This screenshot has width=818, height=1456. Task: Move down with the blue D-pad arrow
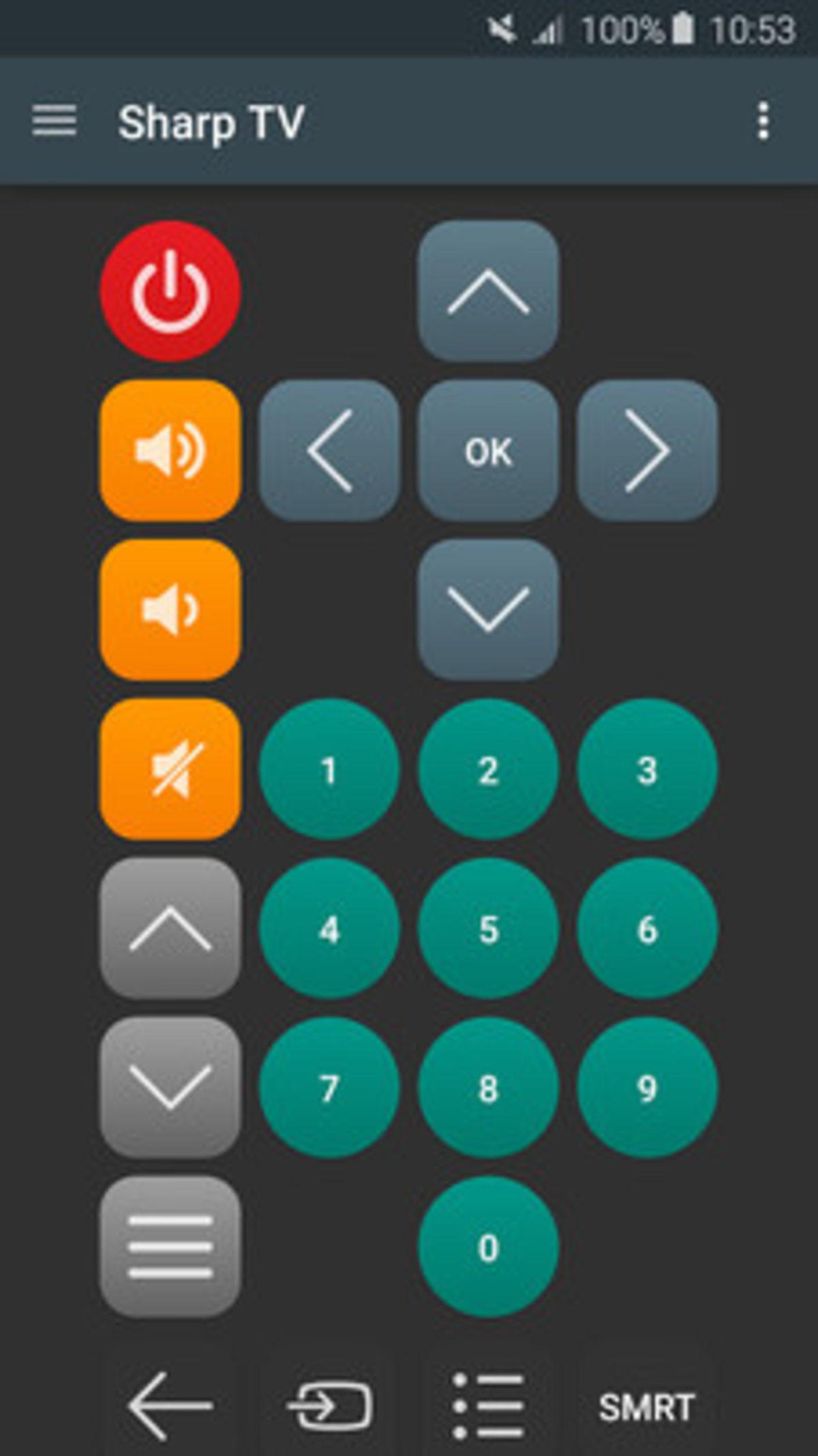click(488, 610)
